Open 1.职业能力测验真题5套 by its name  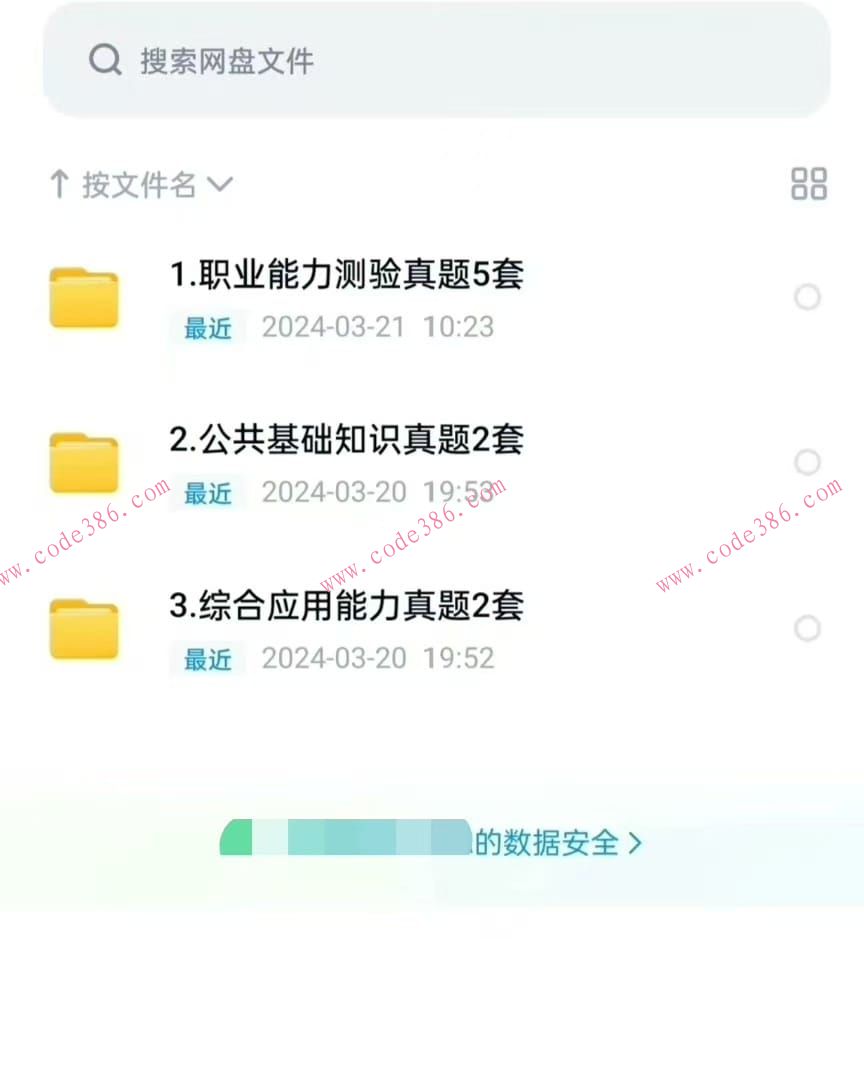click(x=346, y=274)
